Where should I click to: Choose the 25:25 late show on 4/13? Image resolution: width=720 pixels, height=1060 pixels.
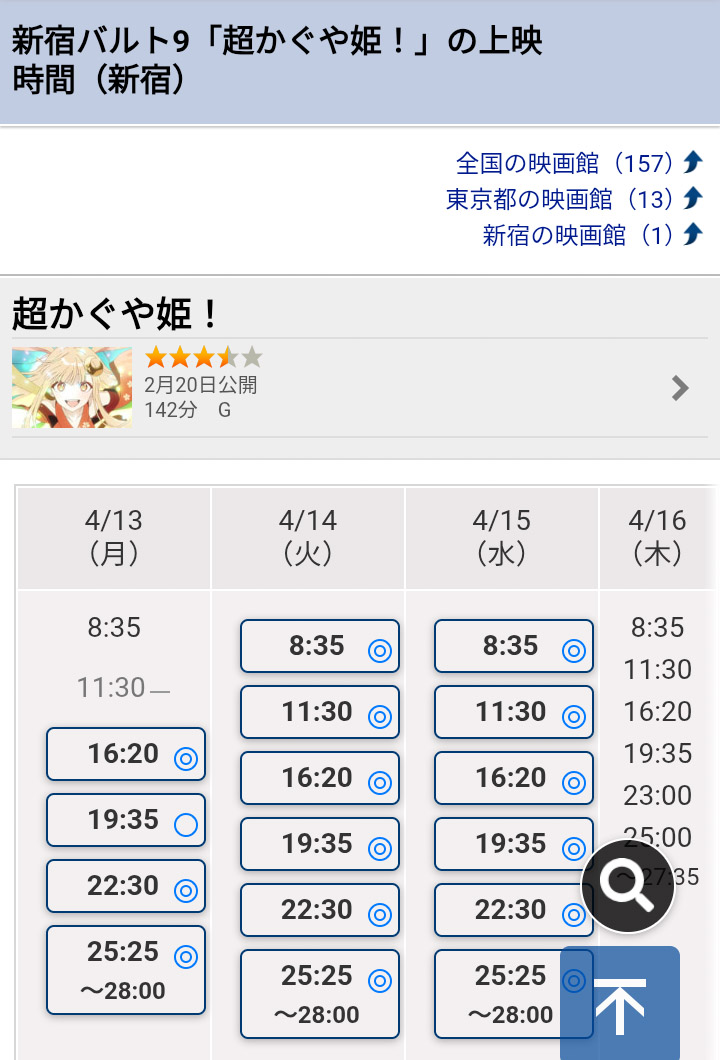point(126,970)
